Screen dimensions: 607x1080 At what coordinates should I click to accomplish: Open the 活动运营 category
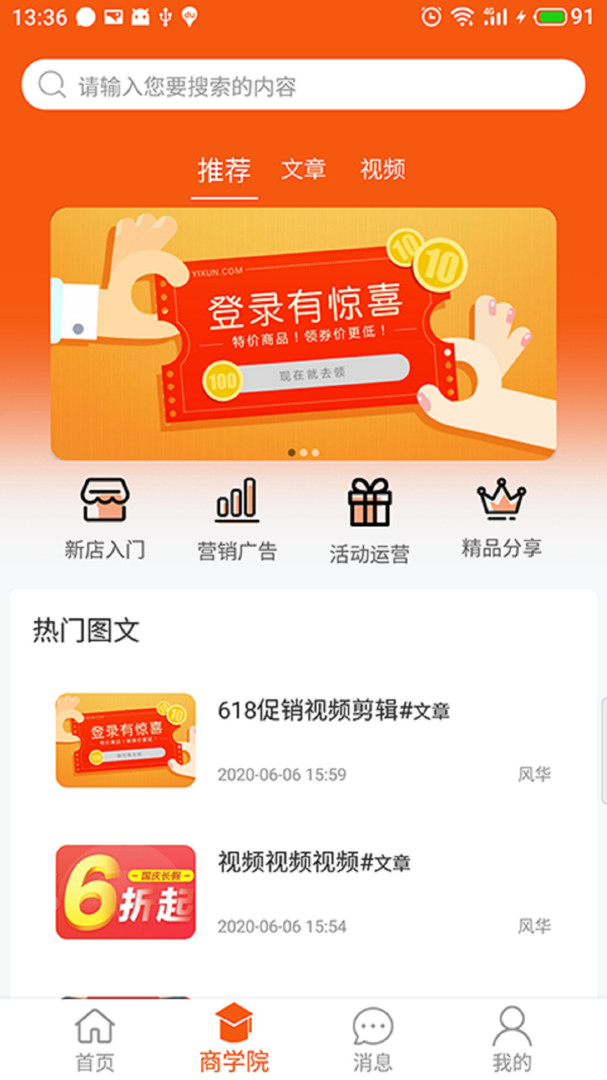(x=369, y=522)
